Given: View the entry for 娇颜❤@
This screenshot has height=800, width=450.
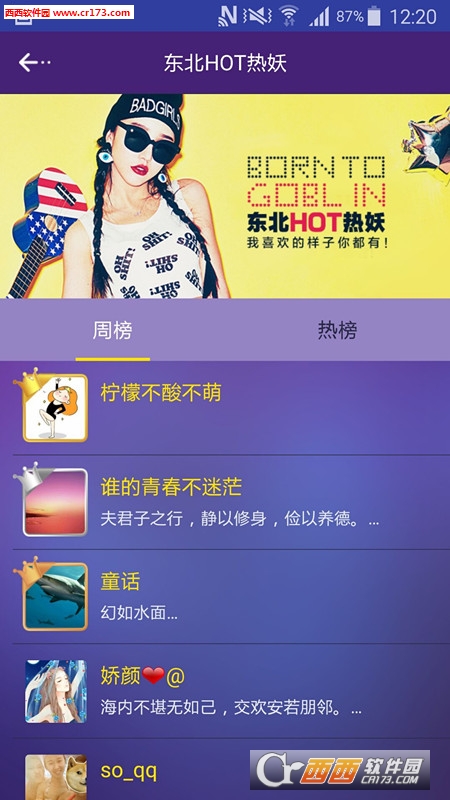Looking at the screenshot, I should pos(225,691).
